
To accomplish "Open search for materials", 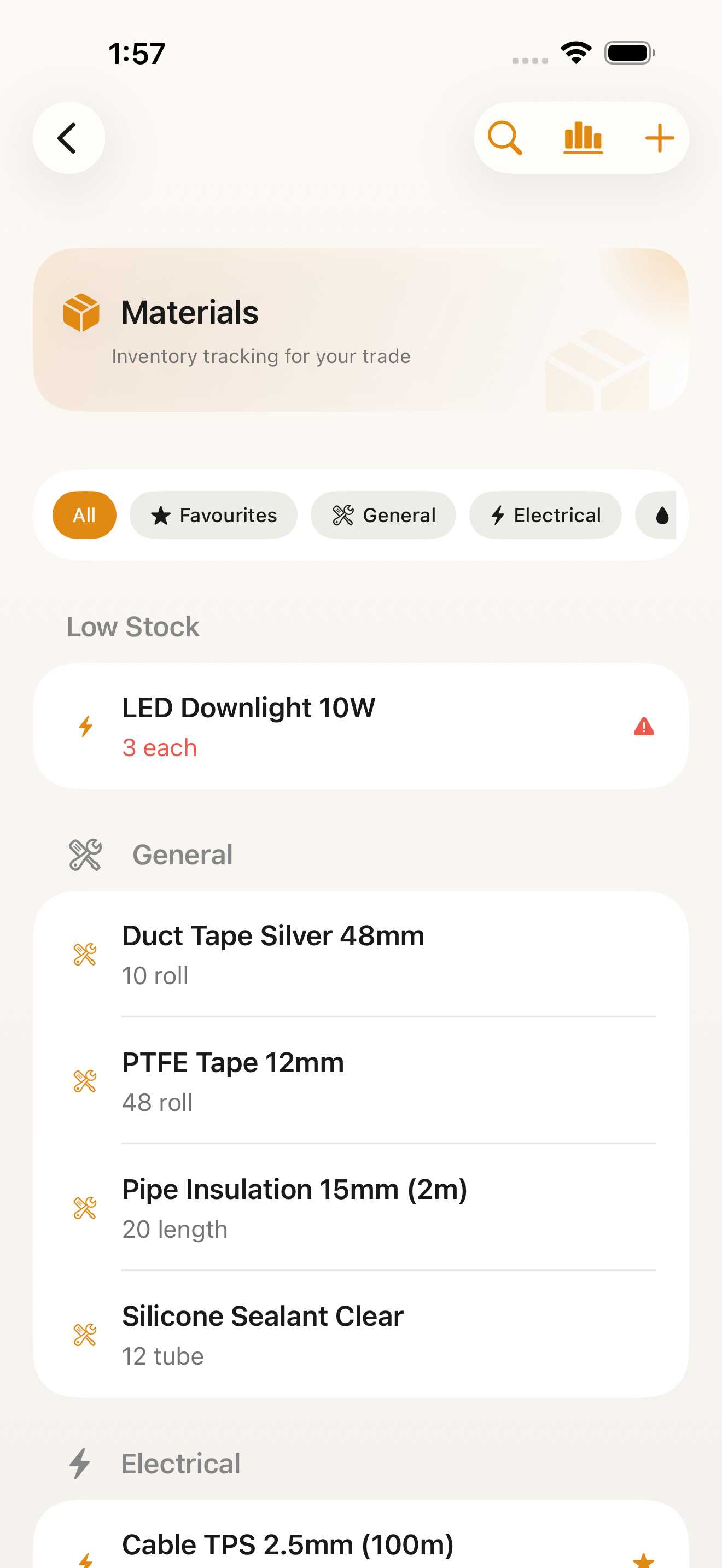I will coord(505,138).
